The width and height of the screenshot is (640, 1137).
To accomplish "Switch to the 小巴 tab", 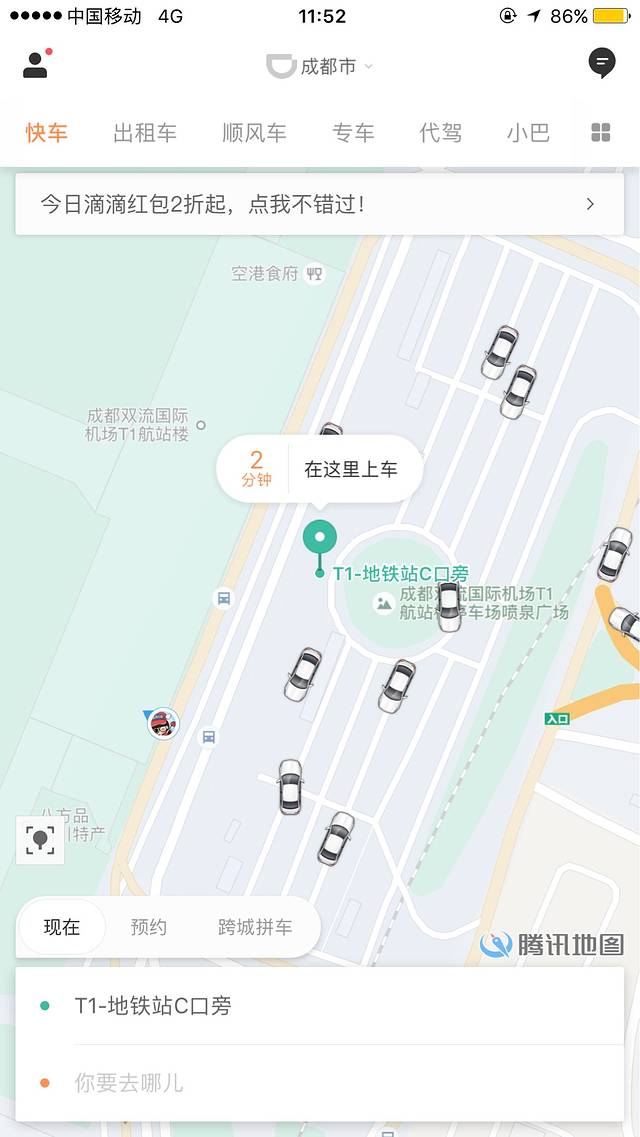I will coord(528,133).
